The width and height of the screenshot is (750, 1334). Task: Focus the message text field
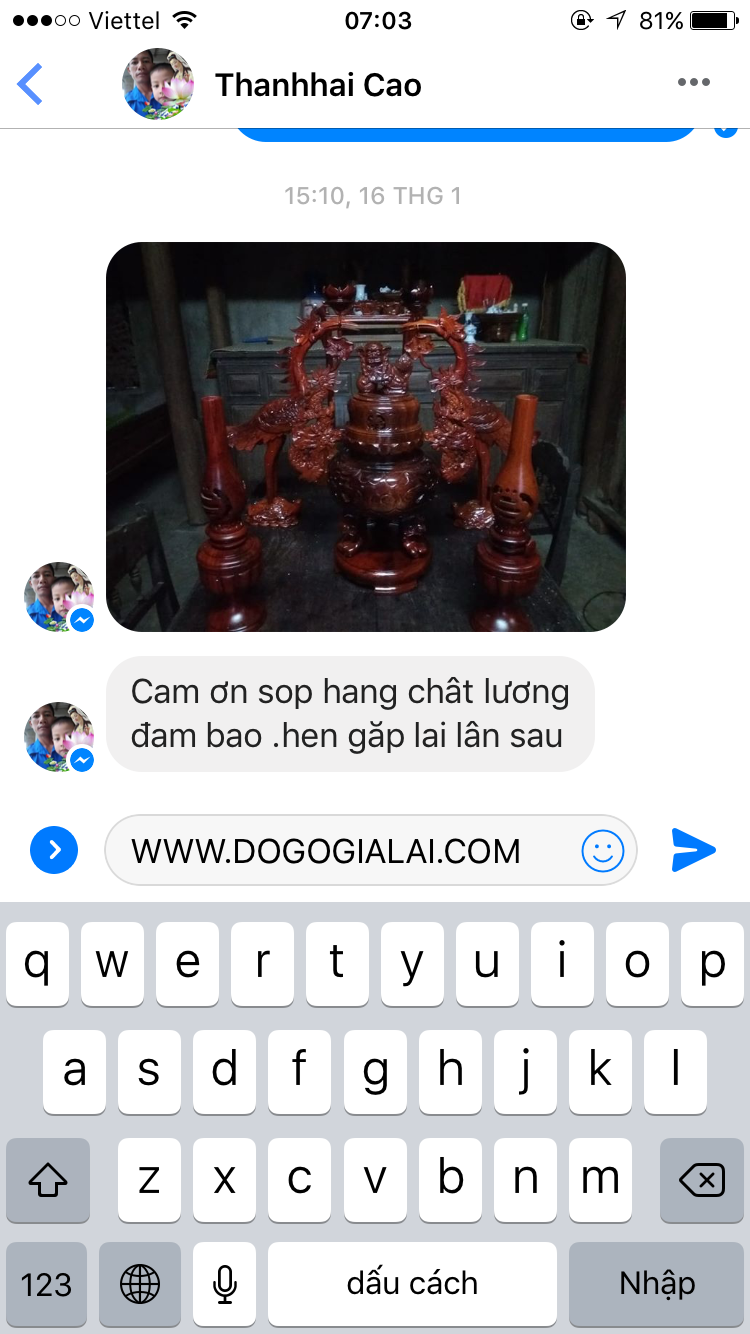click(340, 851)
